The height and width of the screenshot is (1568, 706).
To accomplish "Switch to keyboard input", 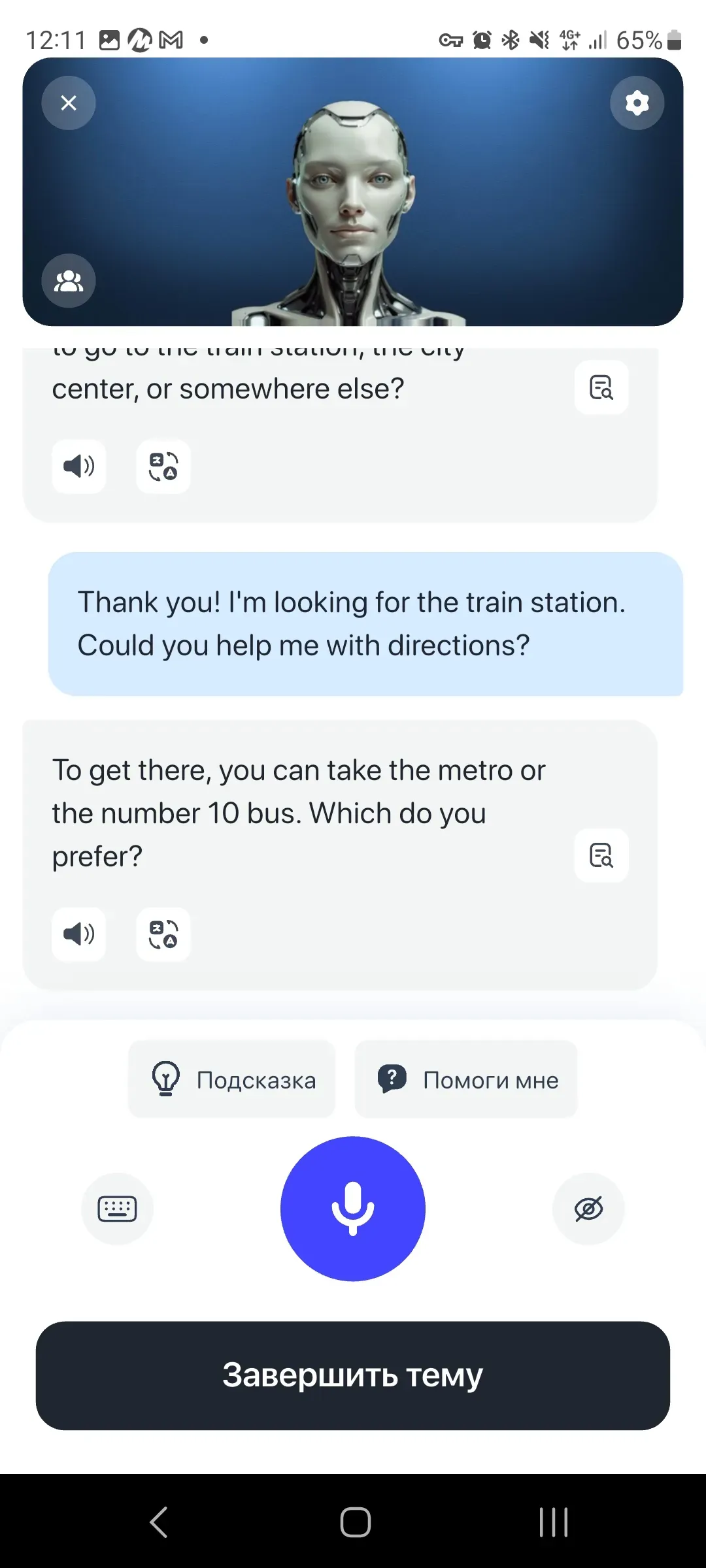I will coord(117,1209).
